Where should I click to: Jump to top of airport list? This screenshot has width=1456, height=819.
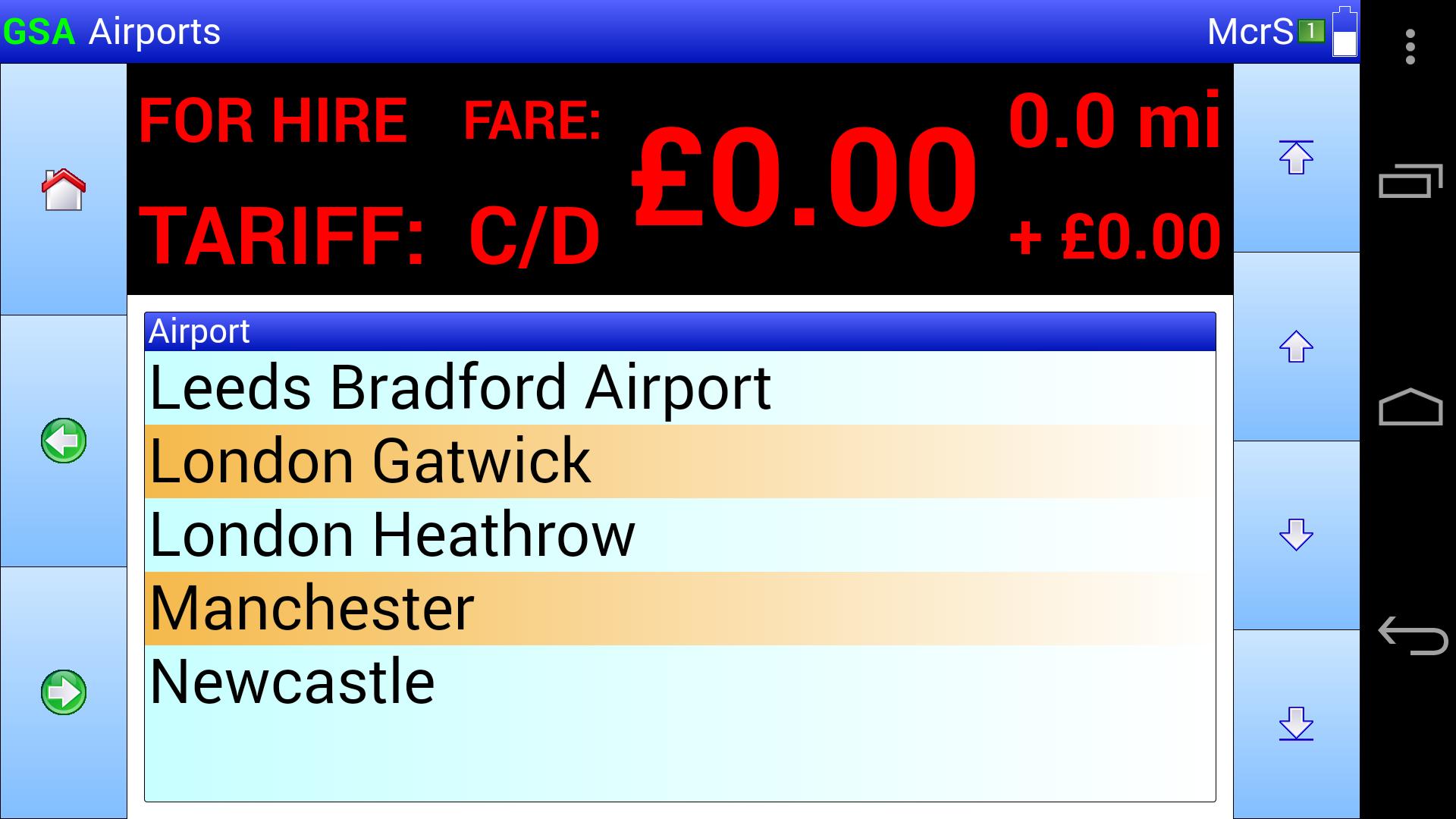tap(1296, 158)
